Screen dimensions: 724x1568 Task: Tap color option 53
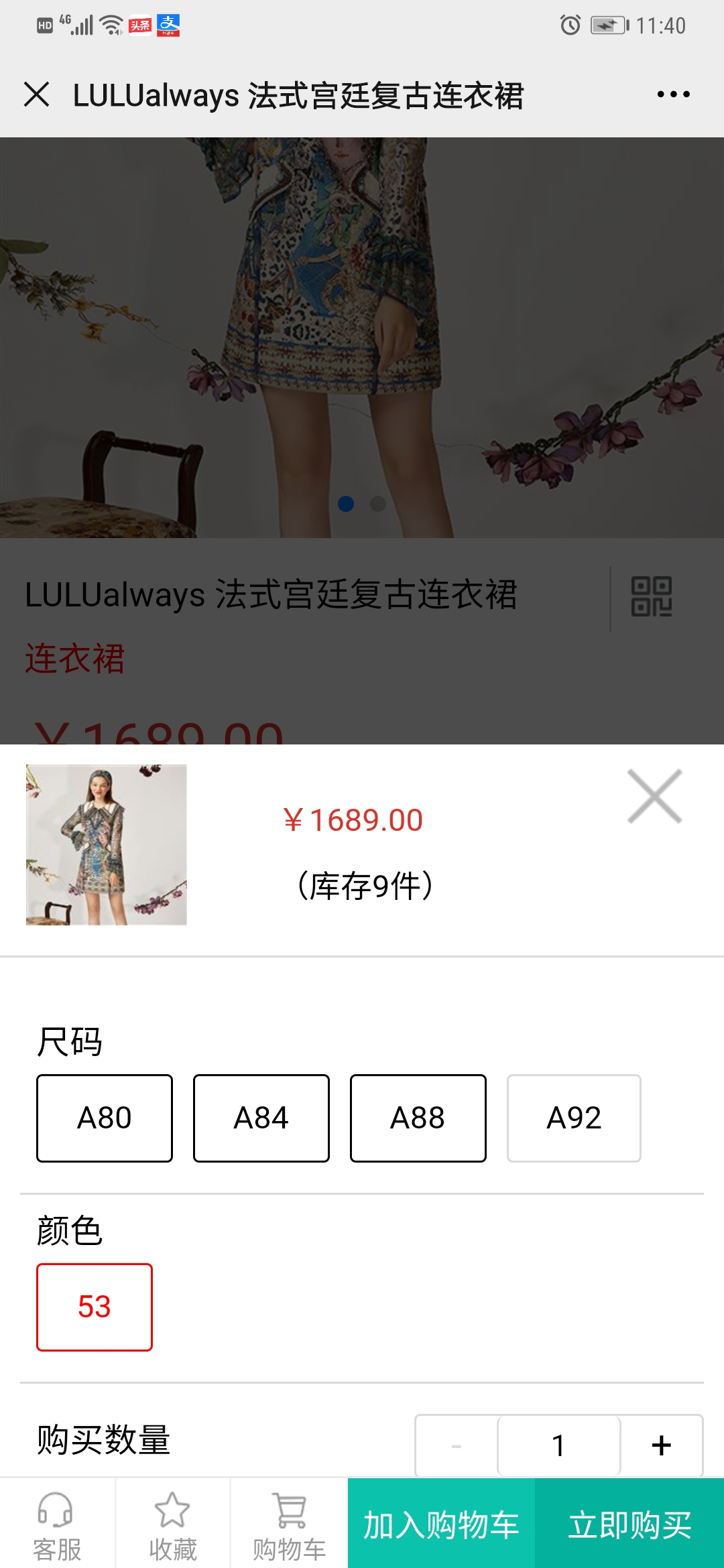point(95,1307)
